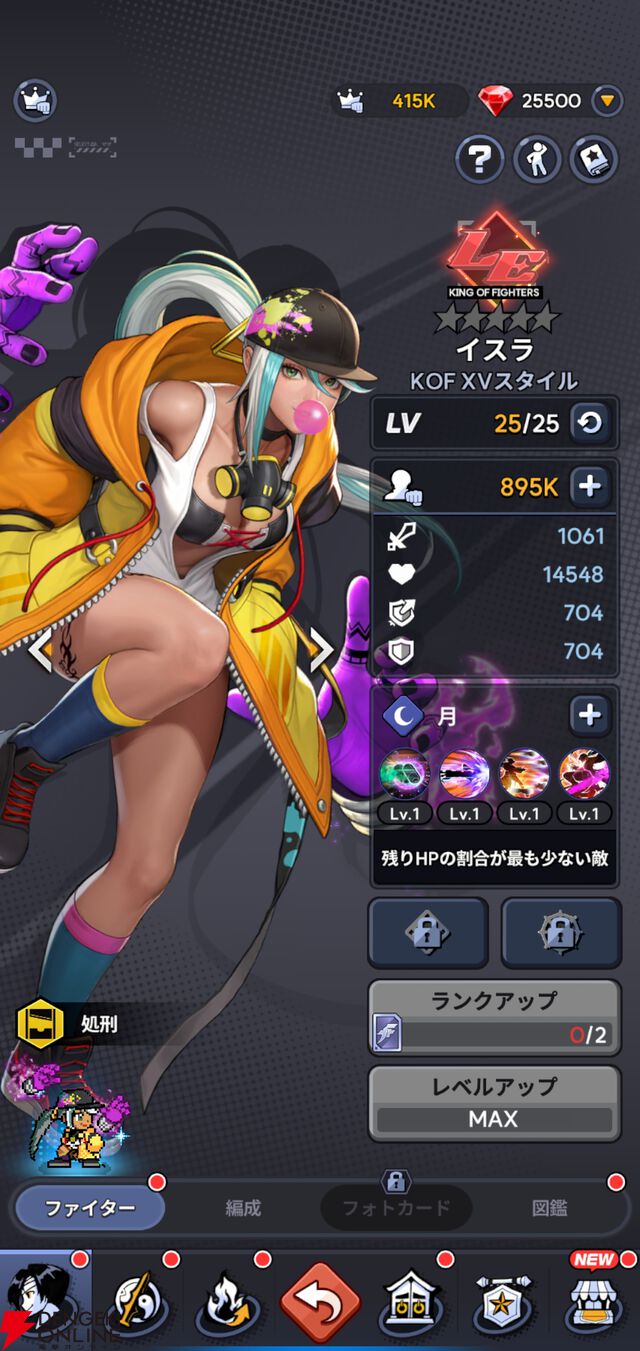Switch to the 編成 tab
The image size is (640, 1351).
(243, 1208)
